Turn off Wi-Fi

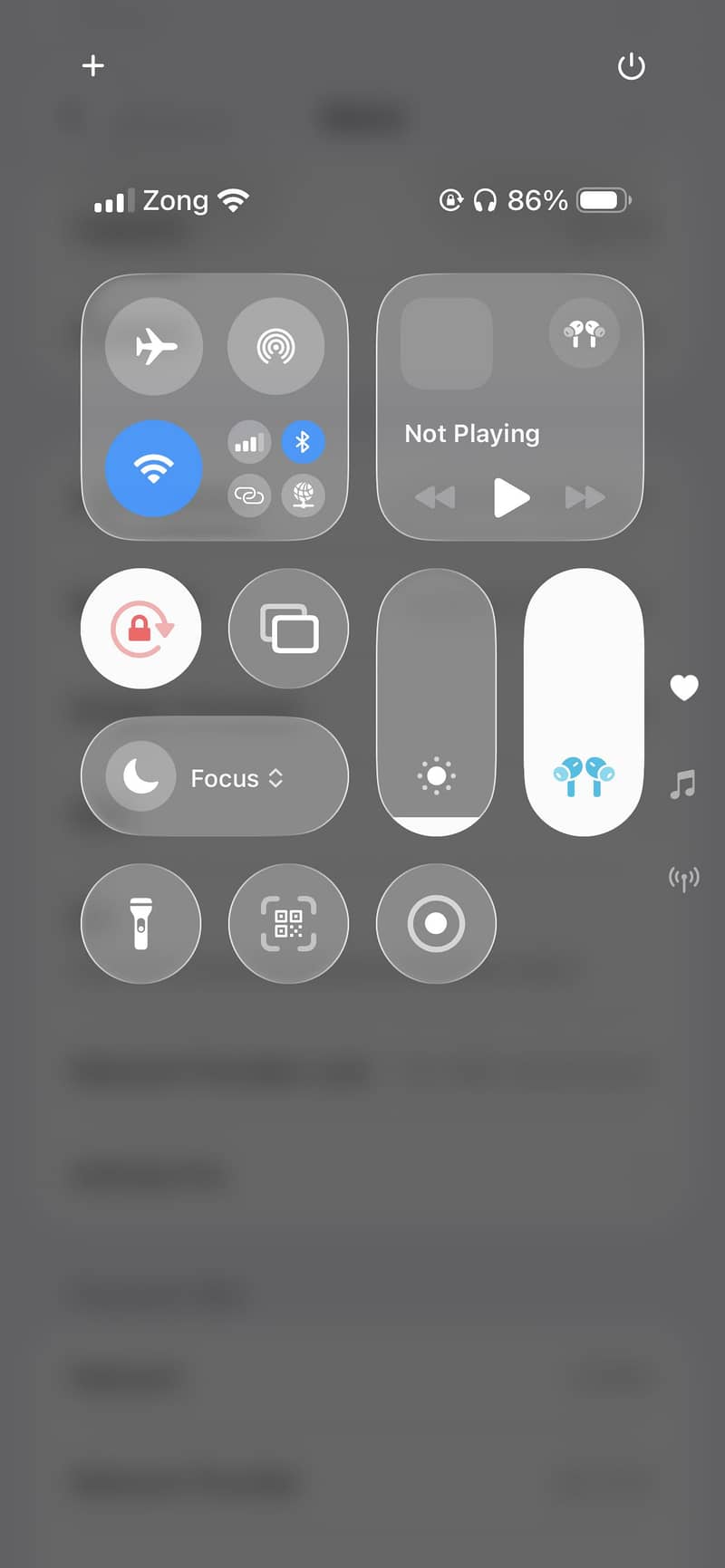coord(154,468)
